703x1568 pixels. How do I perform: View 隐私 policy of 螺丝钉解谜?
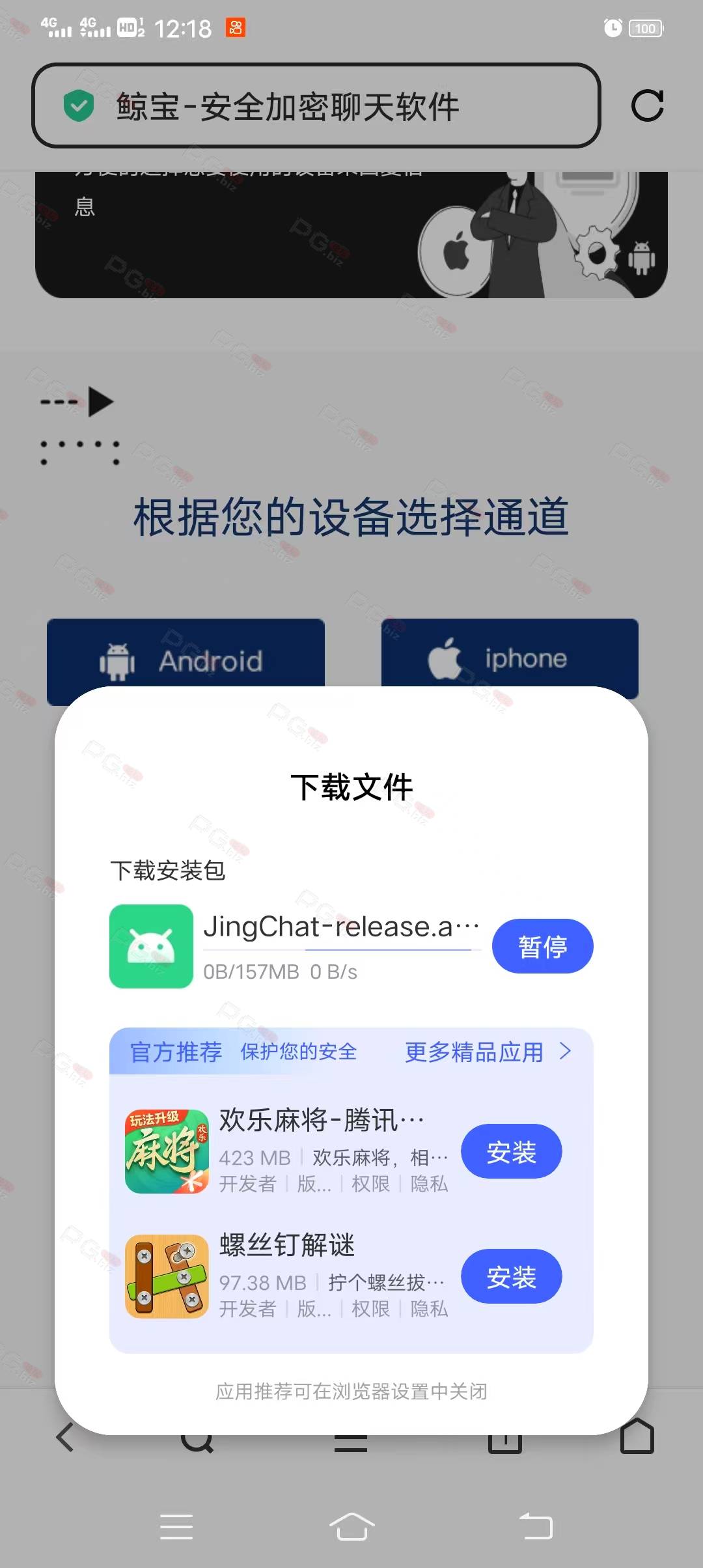click(x=429, y=1308)
